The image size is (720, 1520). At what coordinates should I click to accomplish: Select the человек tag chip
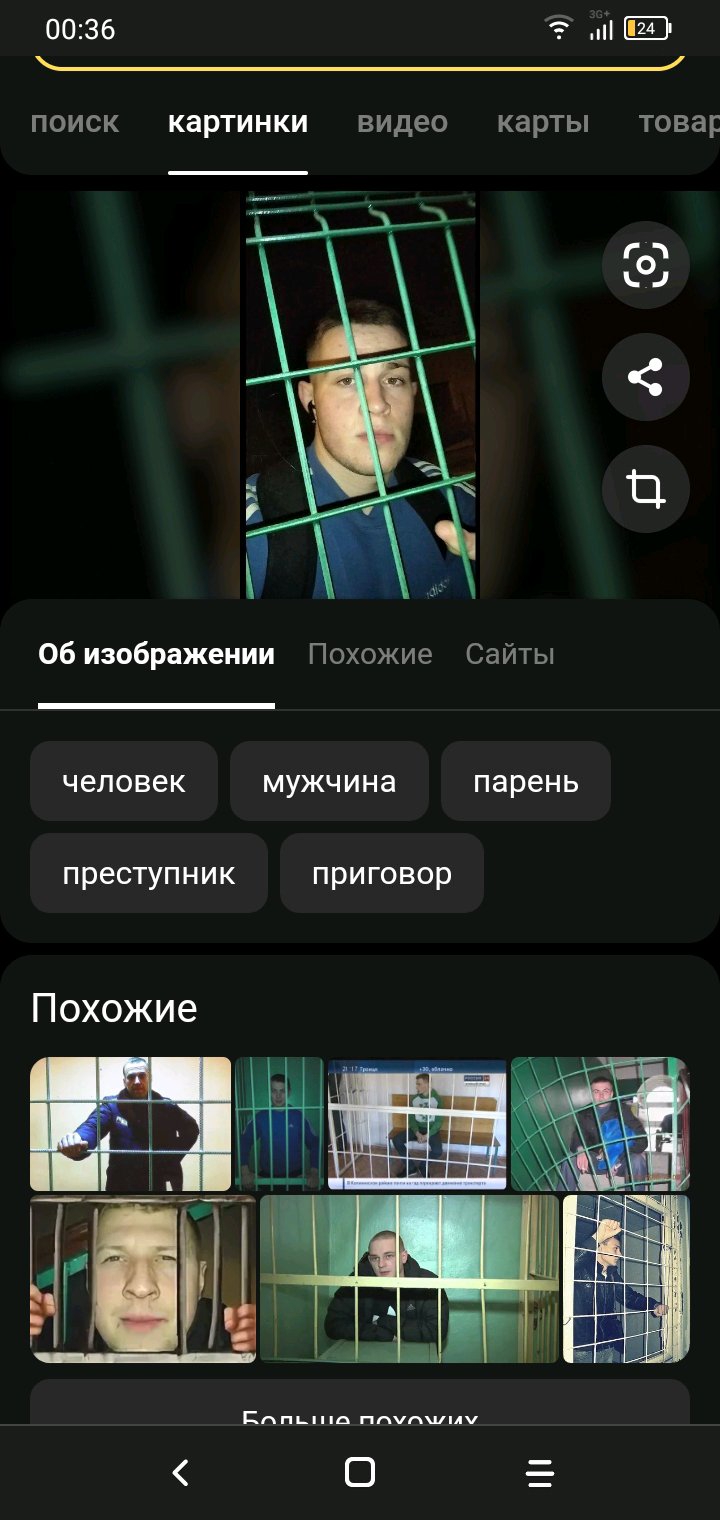[x=124, y=781]
